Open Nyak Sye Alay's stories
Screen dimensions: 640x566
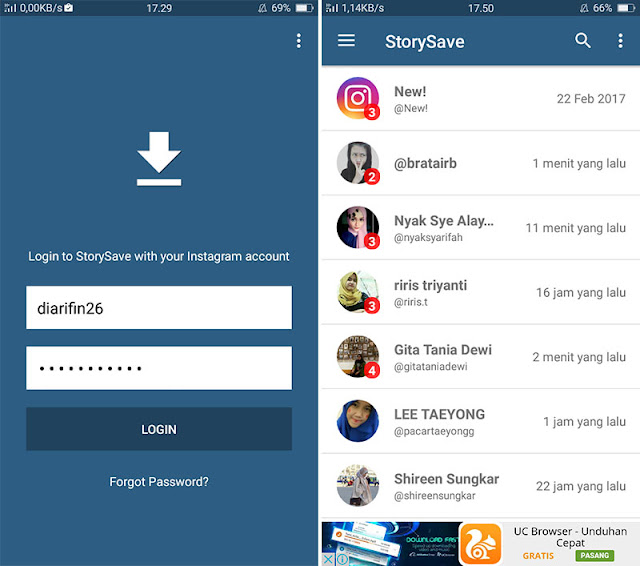pyautogui.click(x=480, y=228)
